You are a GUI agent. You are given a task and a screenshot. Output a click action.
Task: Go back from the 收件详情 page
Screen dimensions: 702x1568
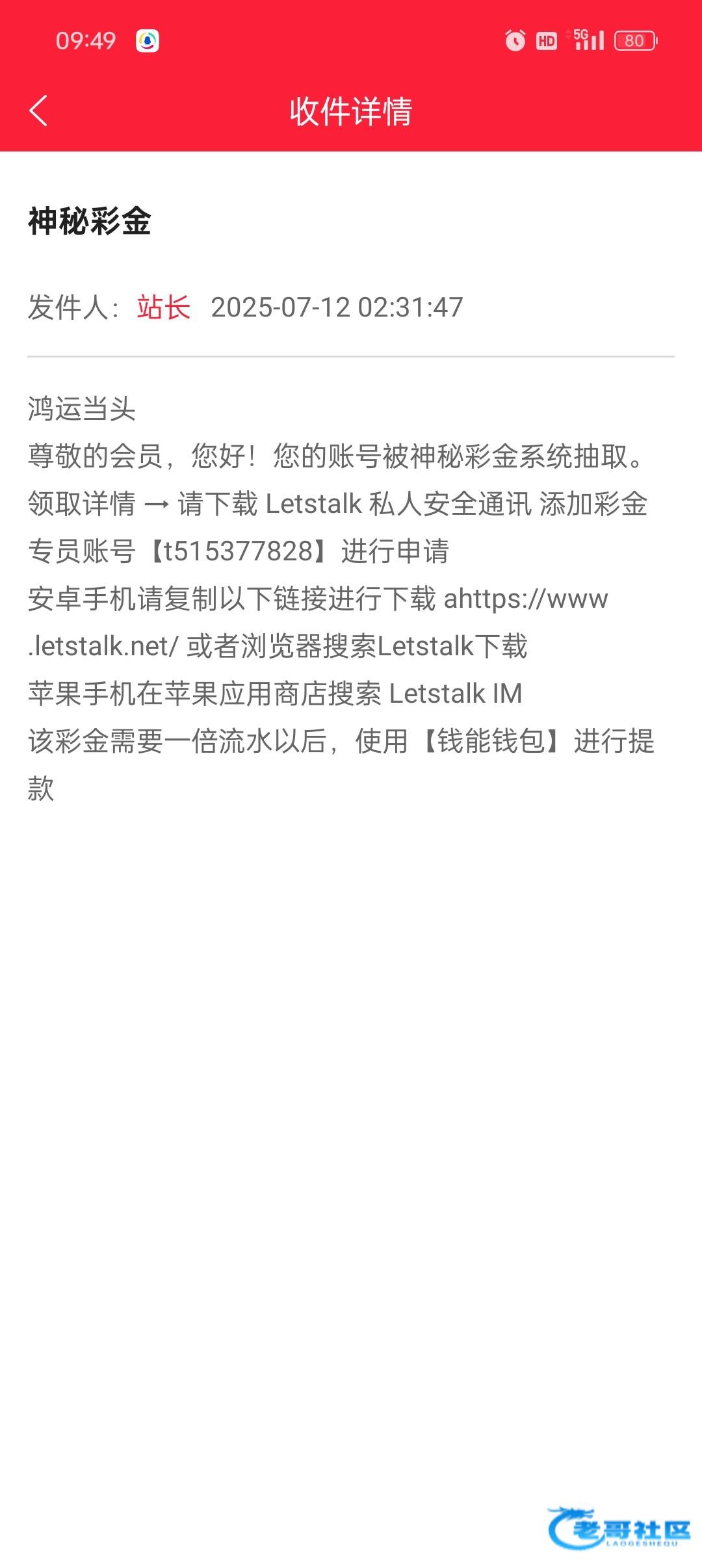pyautogui.click(x=38, y=111)
